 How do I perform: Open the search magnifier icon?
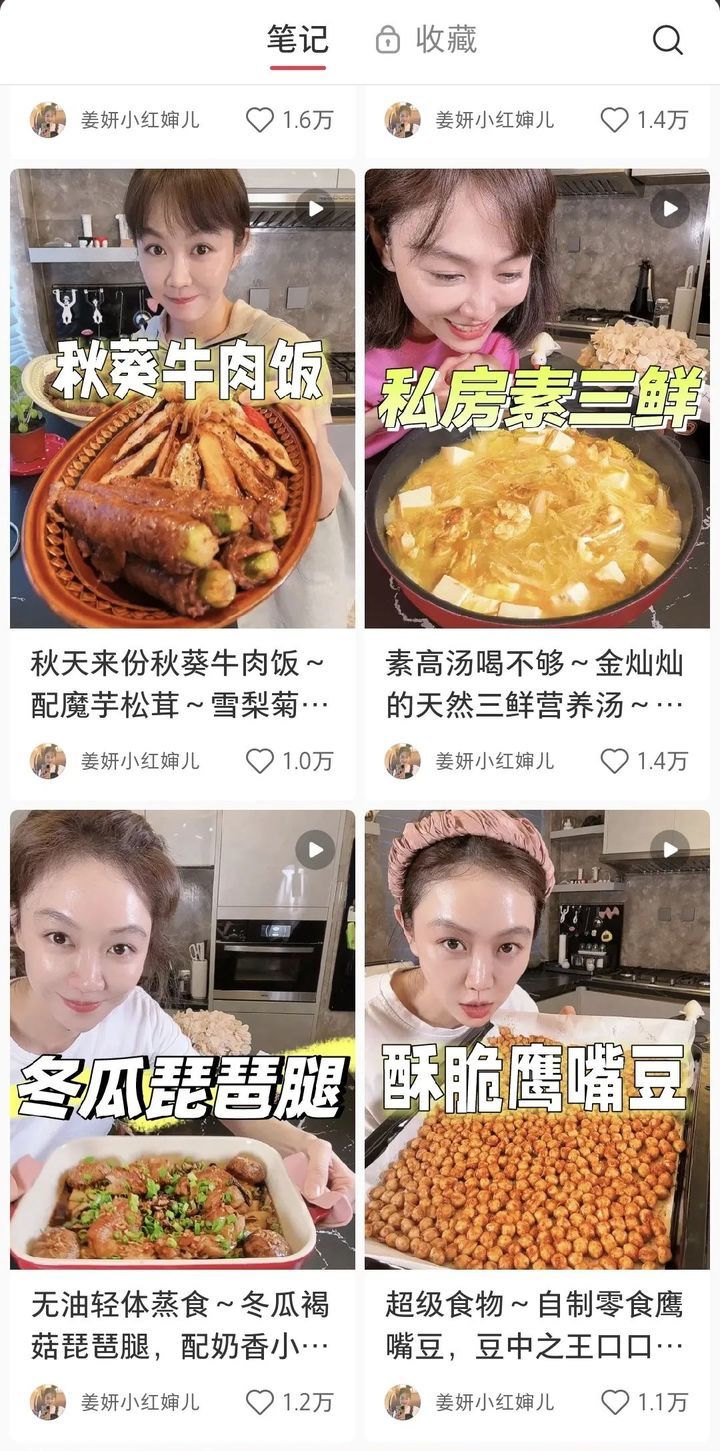667,40
